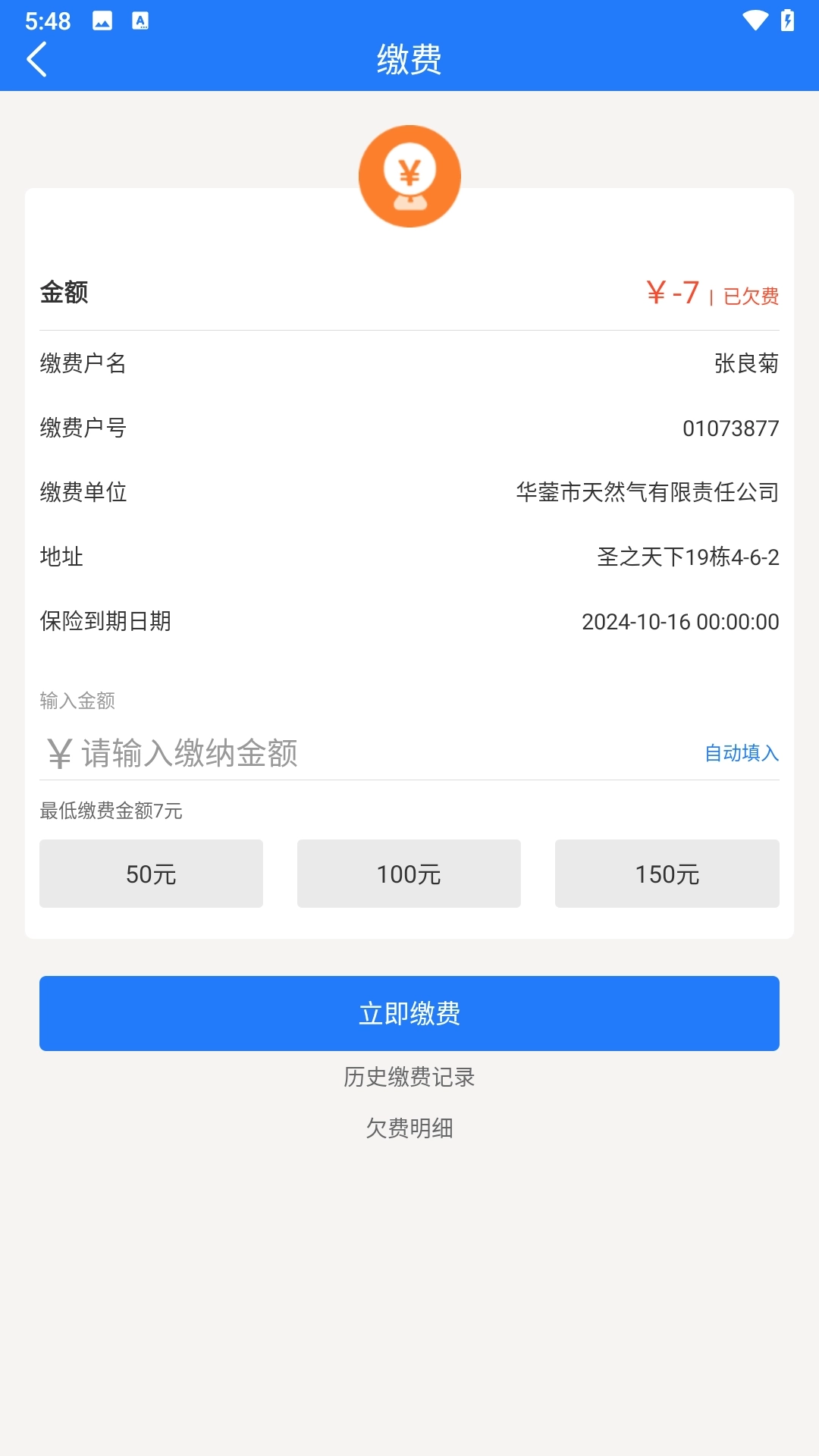Select the 150元 quick amount option

point(667,873)
